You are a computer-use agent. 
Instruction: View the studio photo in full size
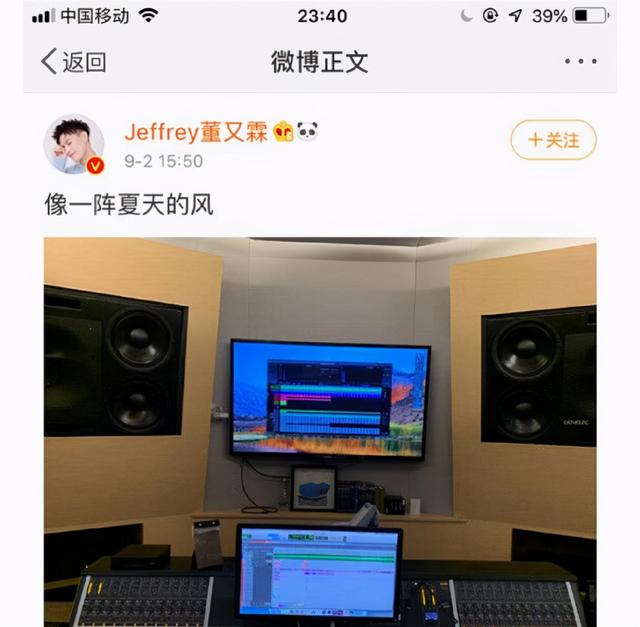[x=320, y=430]
